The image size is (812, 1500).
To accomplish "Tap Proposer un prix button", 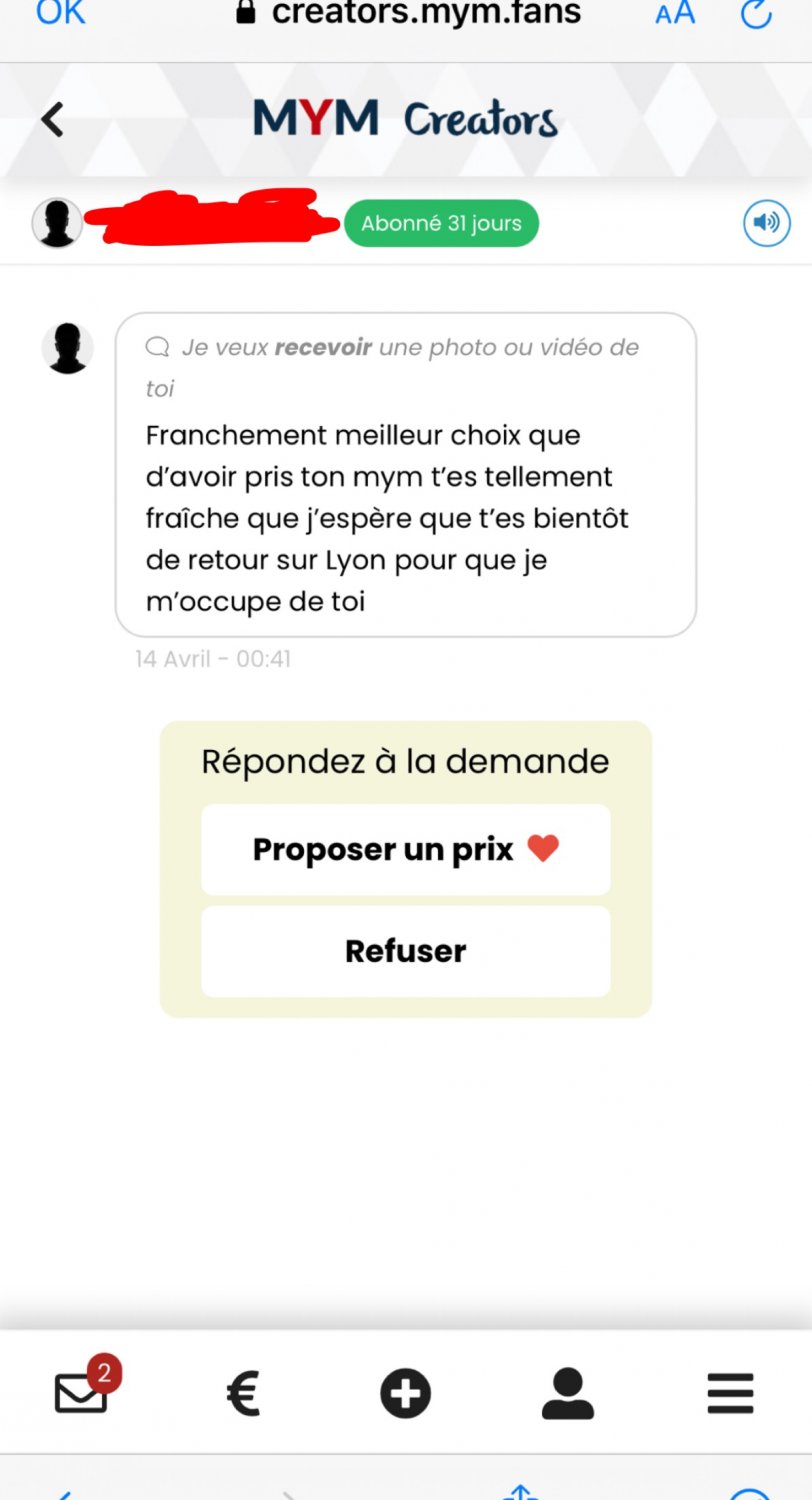I will [405, 850].
